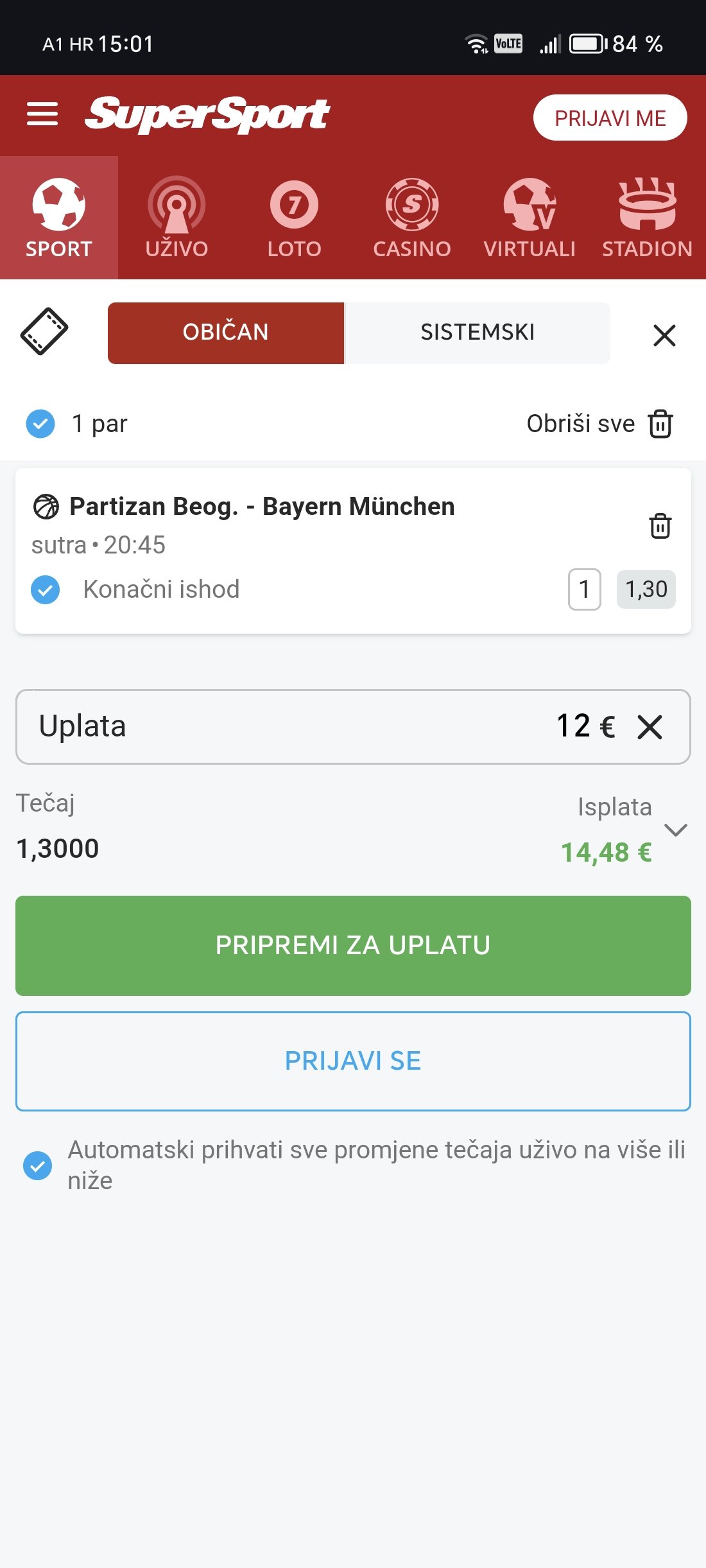The width and height of the screenshot is (706, 1568).
Task: Switch to the SISTEMSKI ticket type
Action: coord(478,333)
